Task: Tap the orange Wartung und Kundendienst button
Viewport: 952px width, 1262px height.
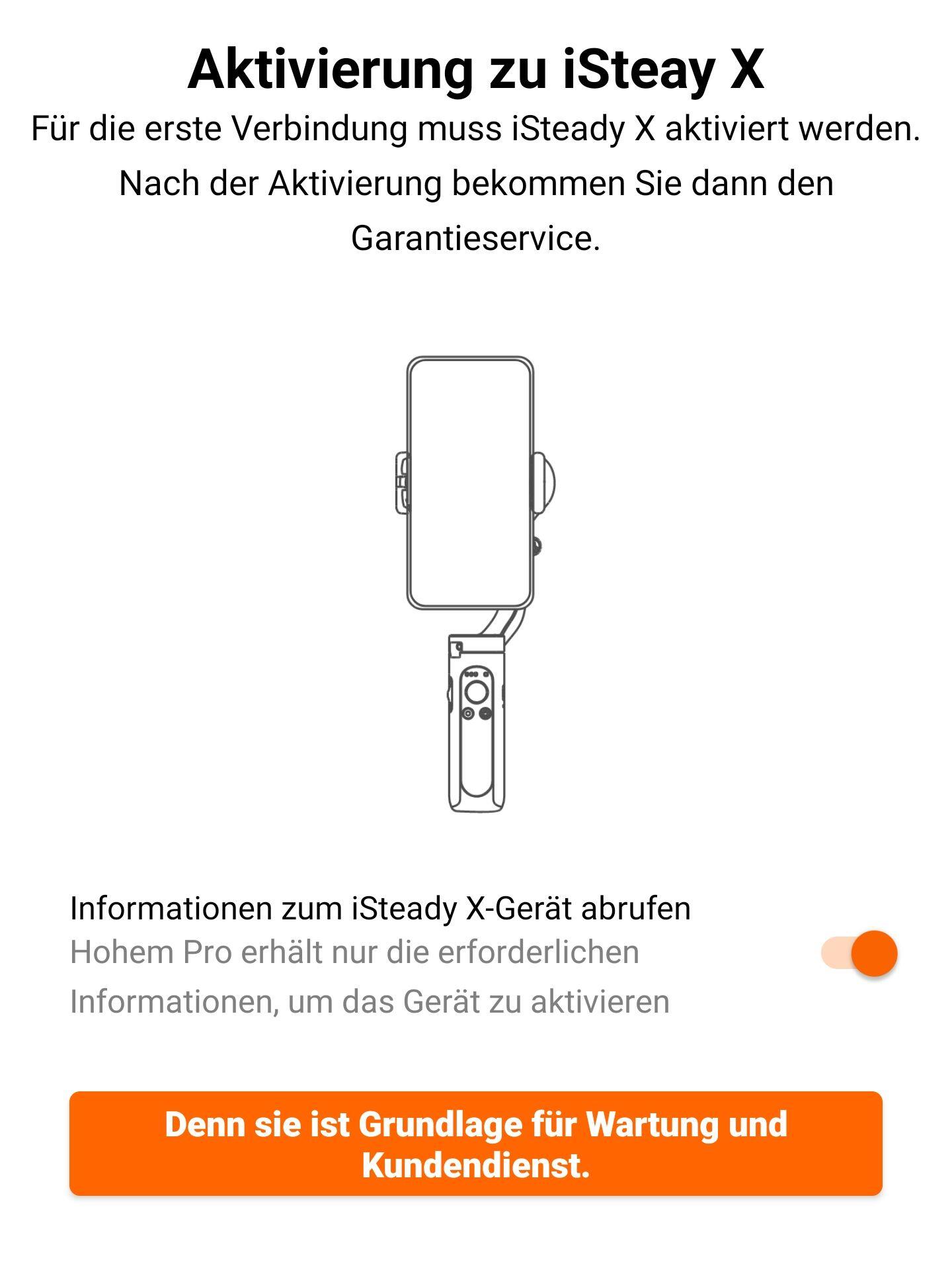Action: (x=476, y=1144)
